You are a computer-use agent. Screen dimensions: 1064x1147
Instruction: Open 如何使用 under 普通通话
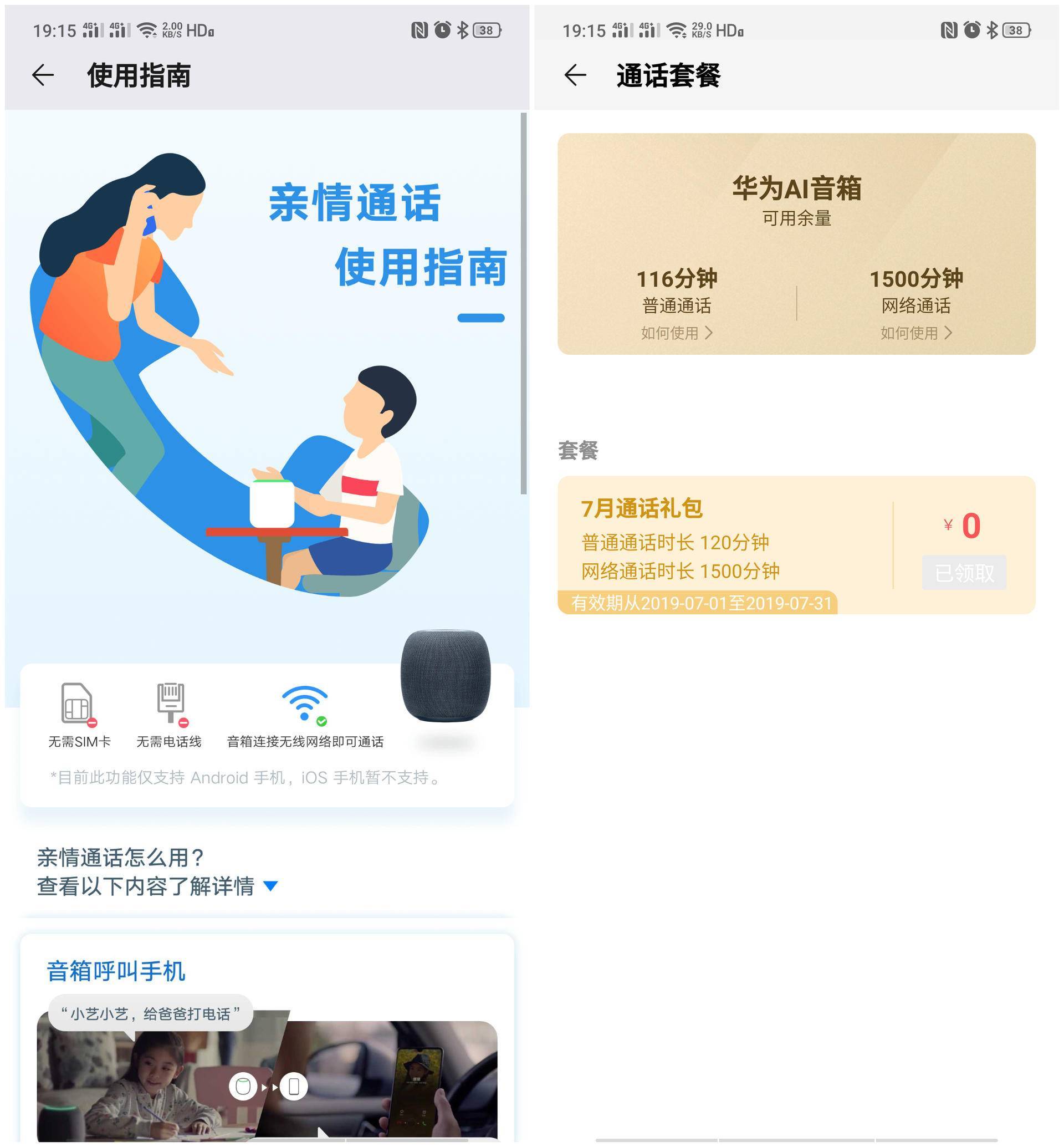click(677, 333)
